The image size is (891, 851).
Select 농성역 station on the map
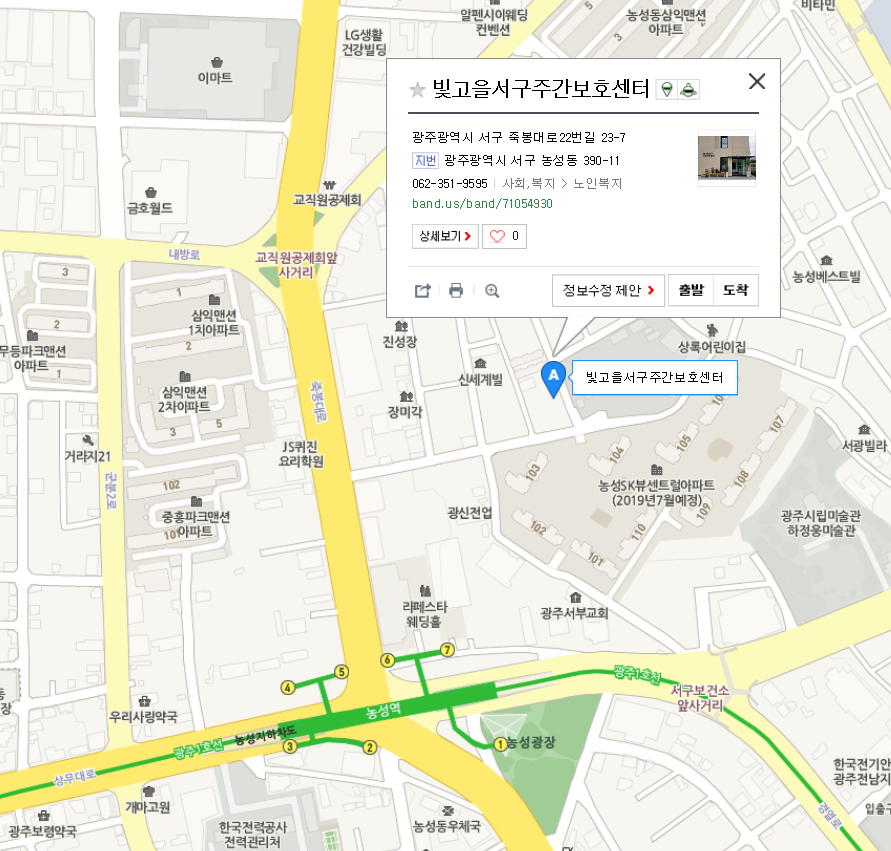383,711
